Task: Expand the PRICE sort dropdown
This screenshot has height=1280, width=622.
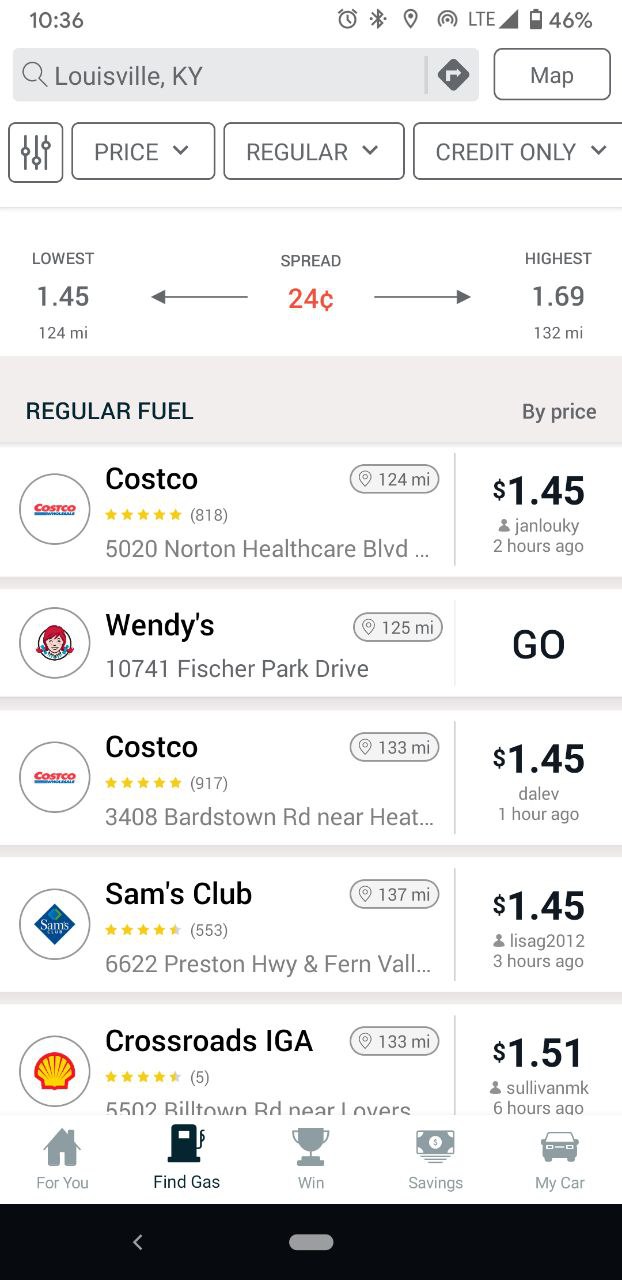Action: pos(143,152)
